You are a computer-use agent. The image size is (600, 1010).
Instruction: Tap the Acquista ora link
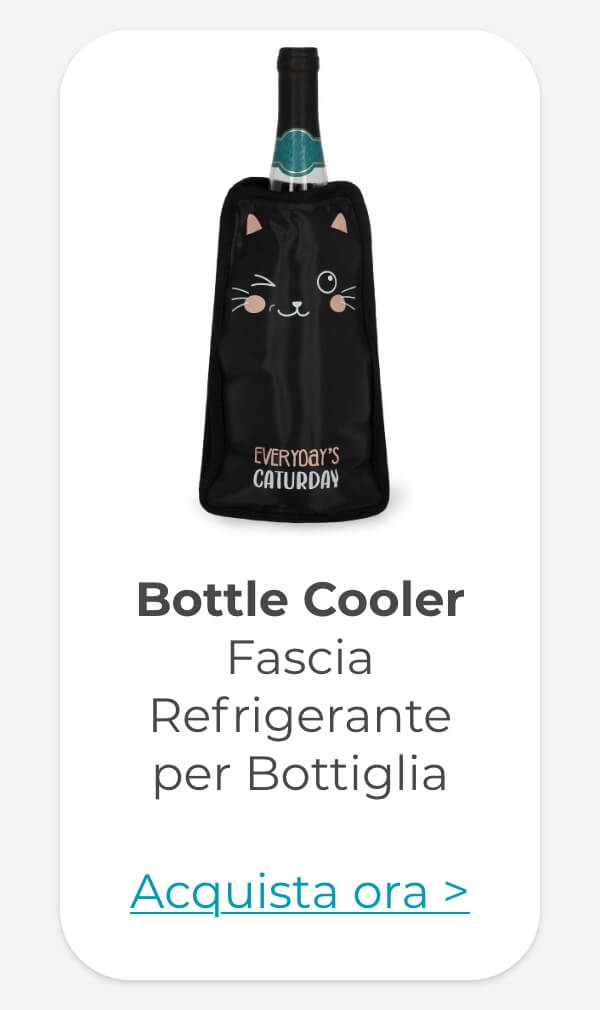pos(299,892)
